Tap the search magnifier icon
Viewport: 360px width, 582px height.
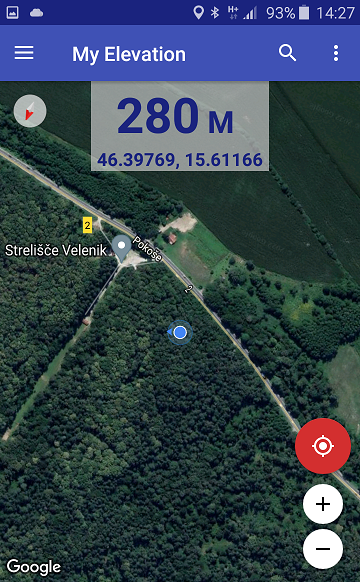point(287,53)
